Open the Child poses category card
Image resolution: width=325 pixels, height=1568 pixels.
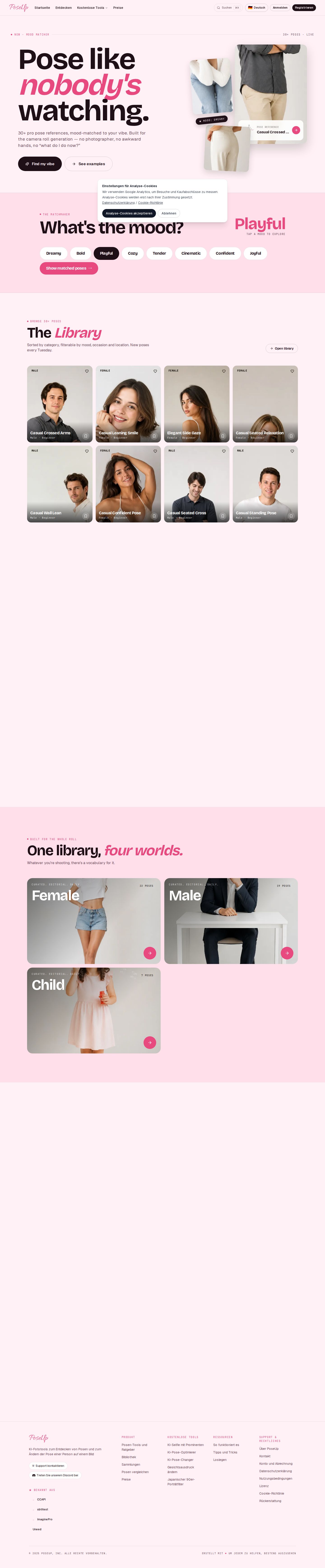tap(94, 1011)
